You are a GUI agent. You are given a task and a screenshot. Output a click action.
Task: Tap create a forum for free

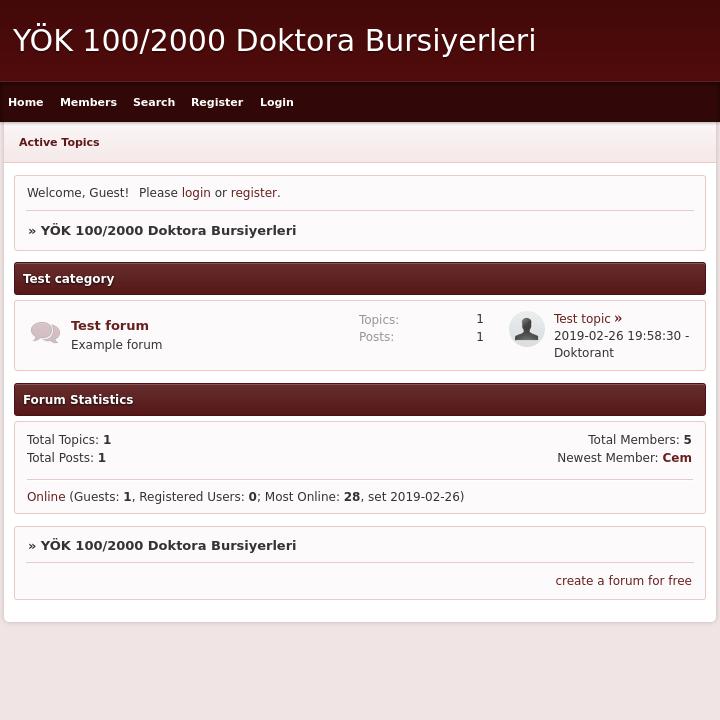[x=623, y=581]
